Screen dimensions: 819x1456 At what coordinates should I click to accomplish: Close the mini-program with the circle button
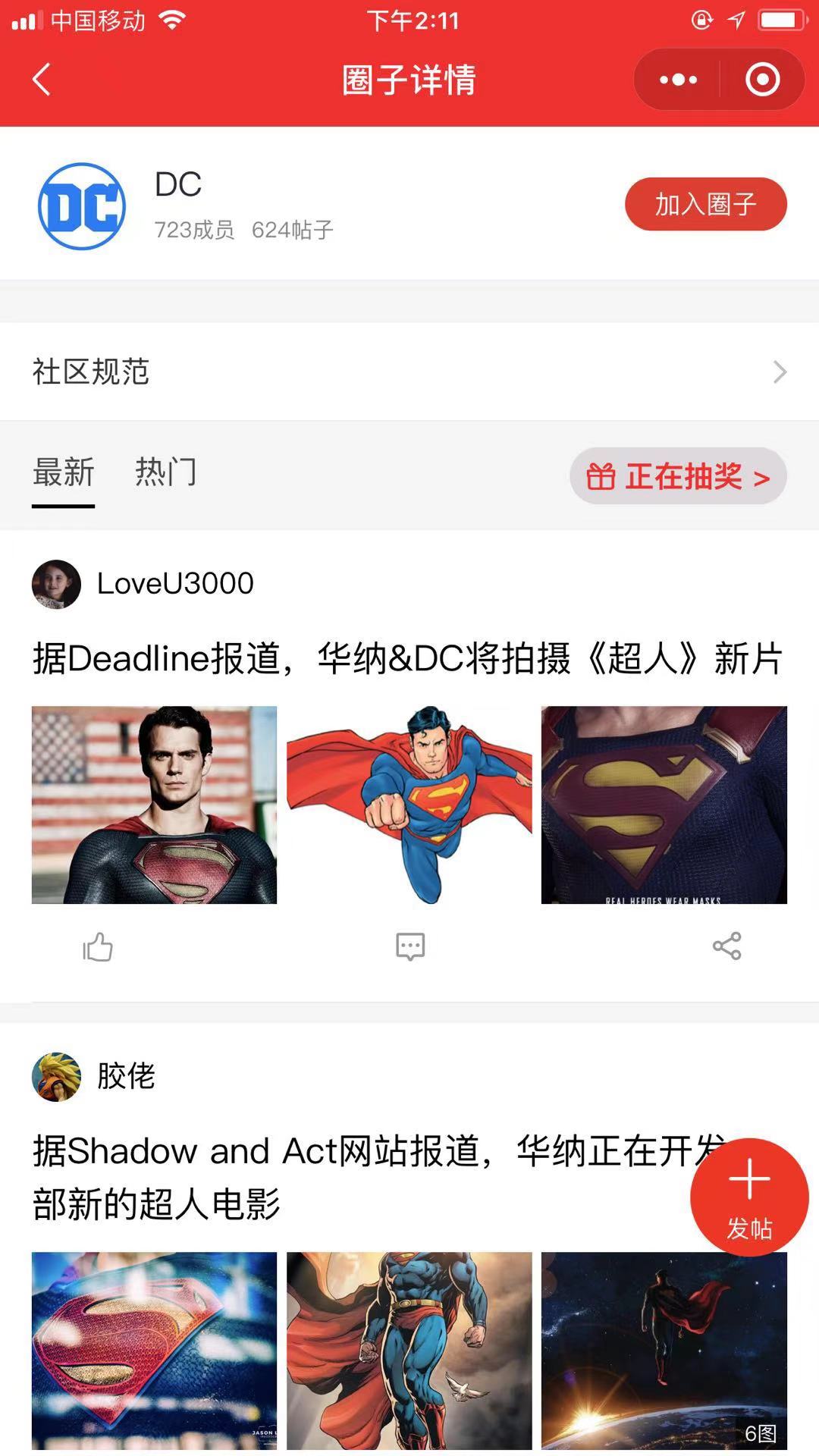point(762,80)
